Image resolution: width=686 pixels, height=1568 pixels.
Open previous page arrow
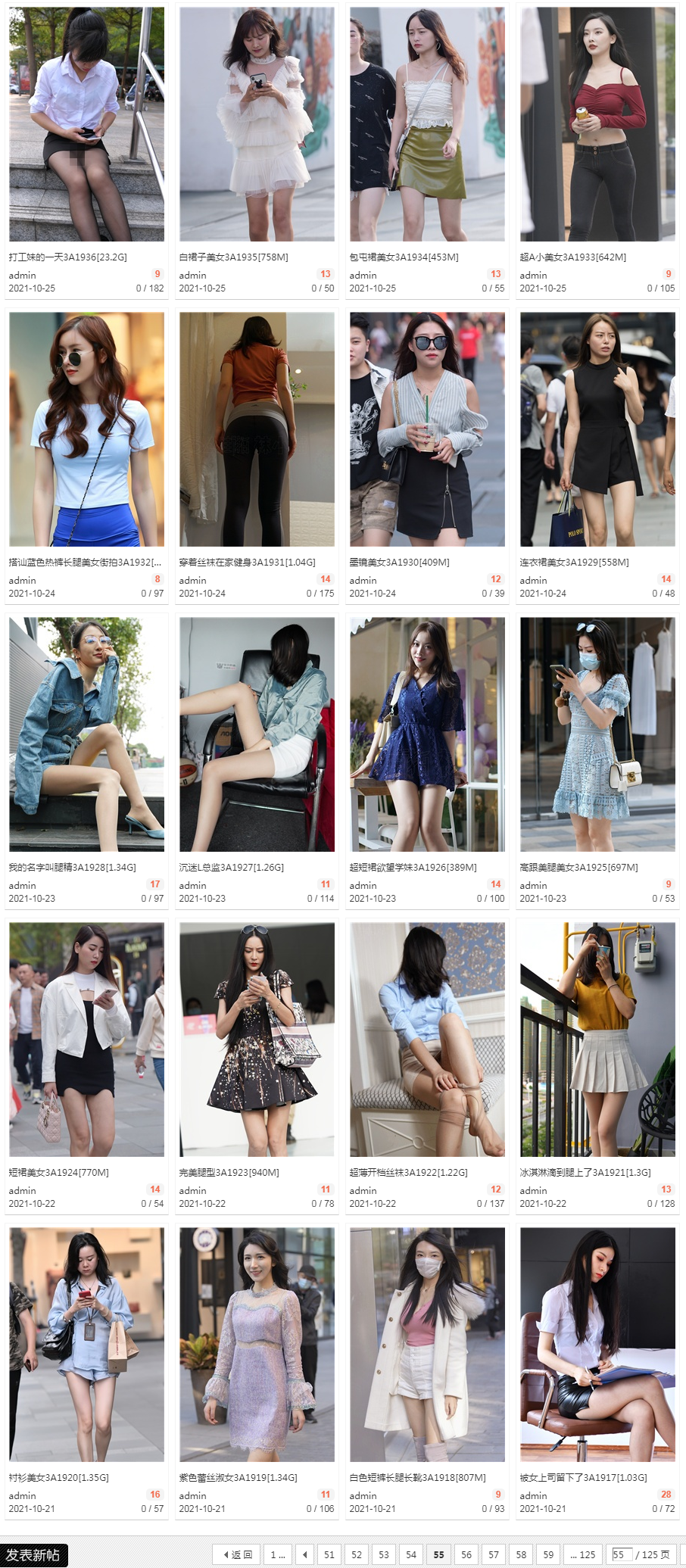[x=305, y=1554]
